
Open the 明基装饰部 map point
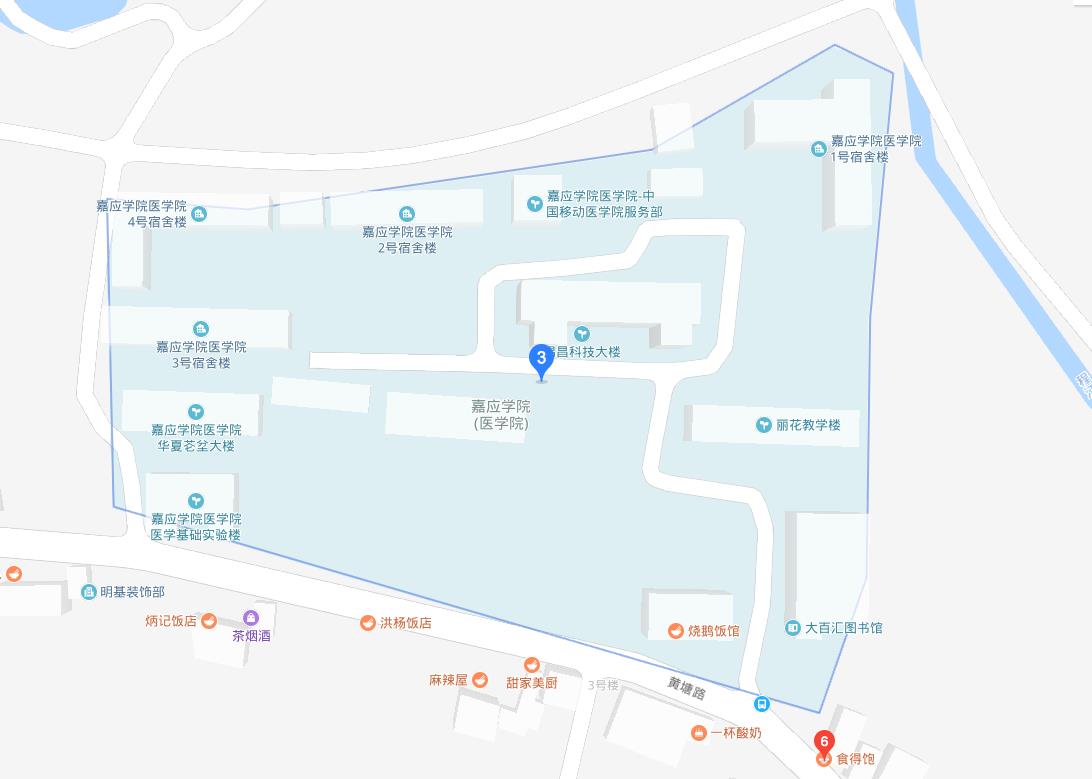[x=88, y=591]
